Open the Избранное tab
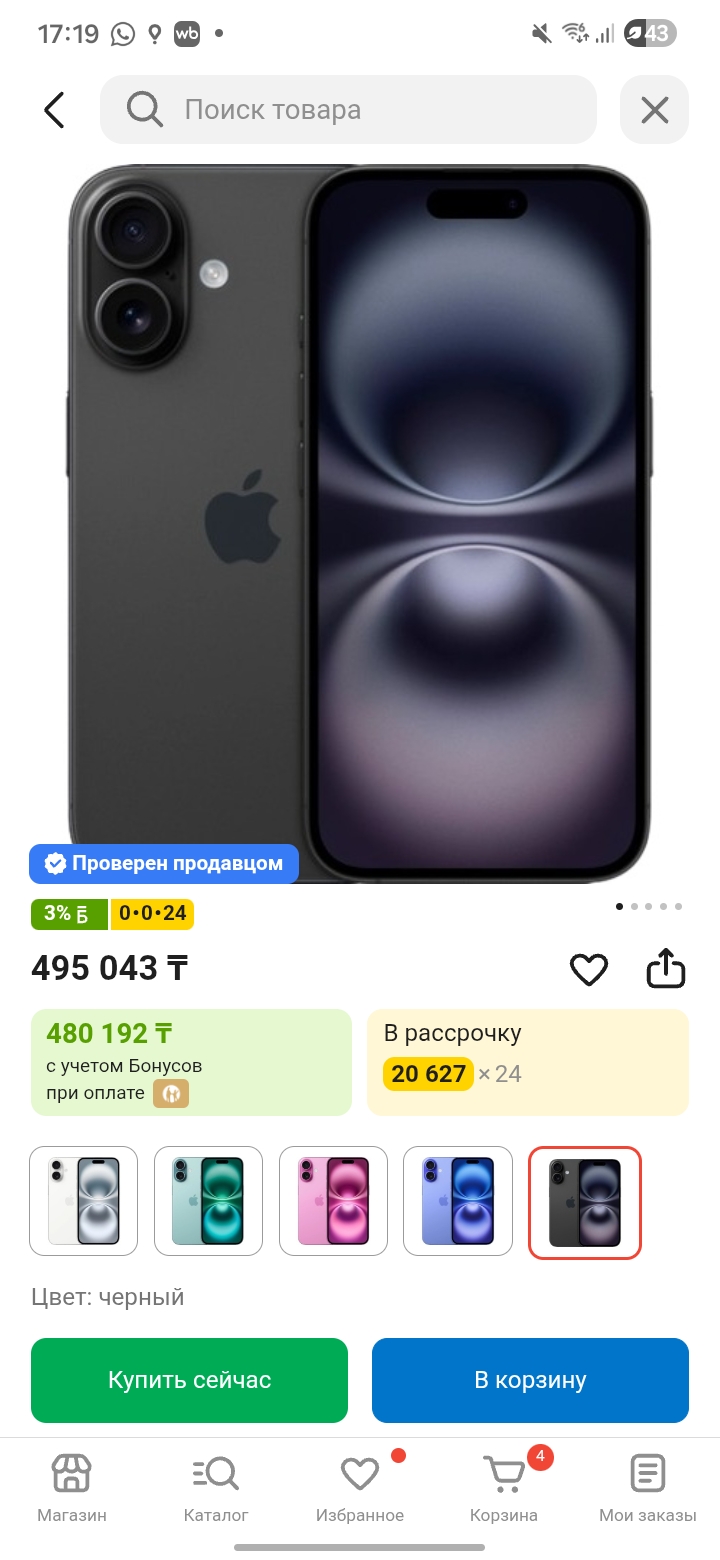720x1560 pixels. (360, 1488)
